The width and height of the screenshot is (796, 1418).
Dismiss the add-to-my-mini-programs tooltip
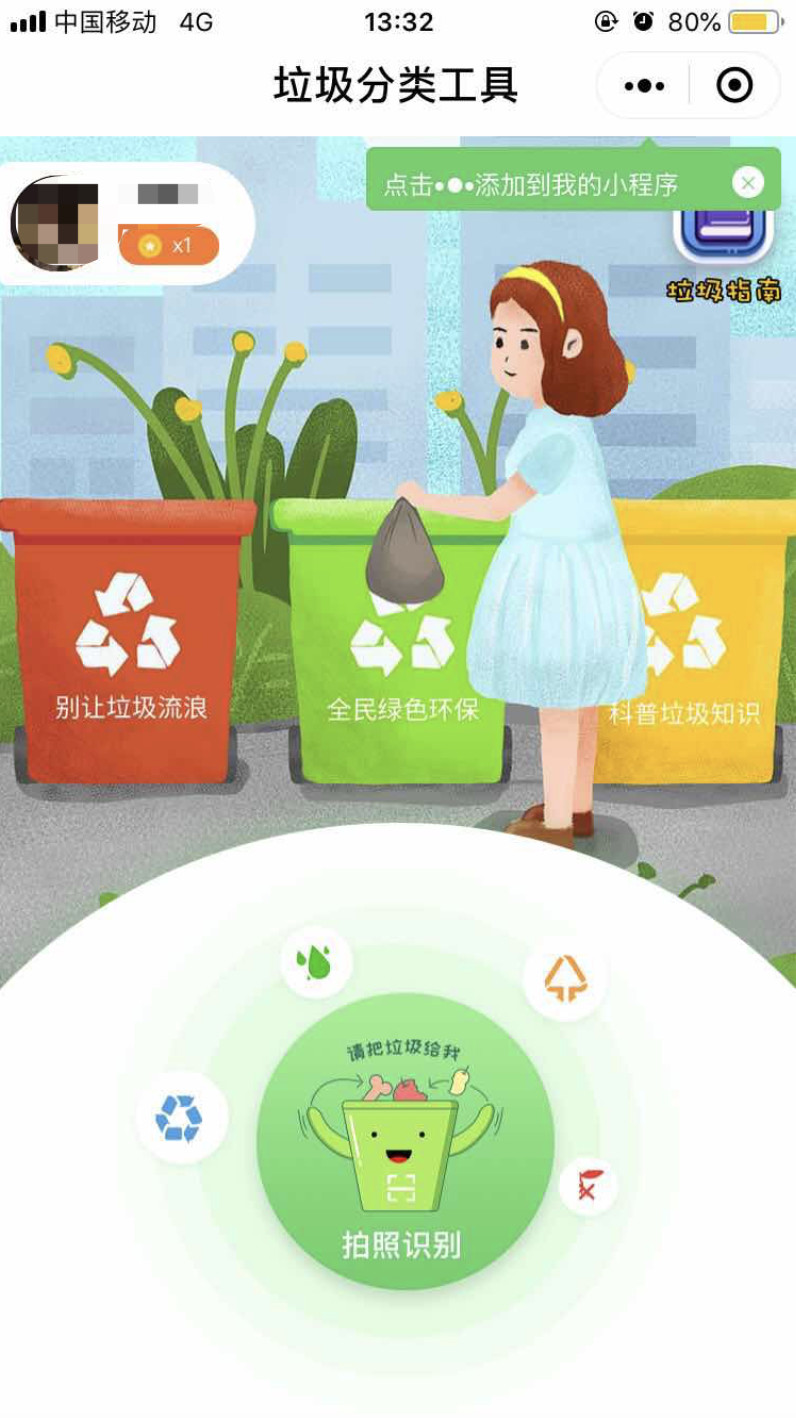click(x=747, y=182)
